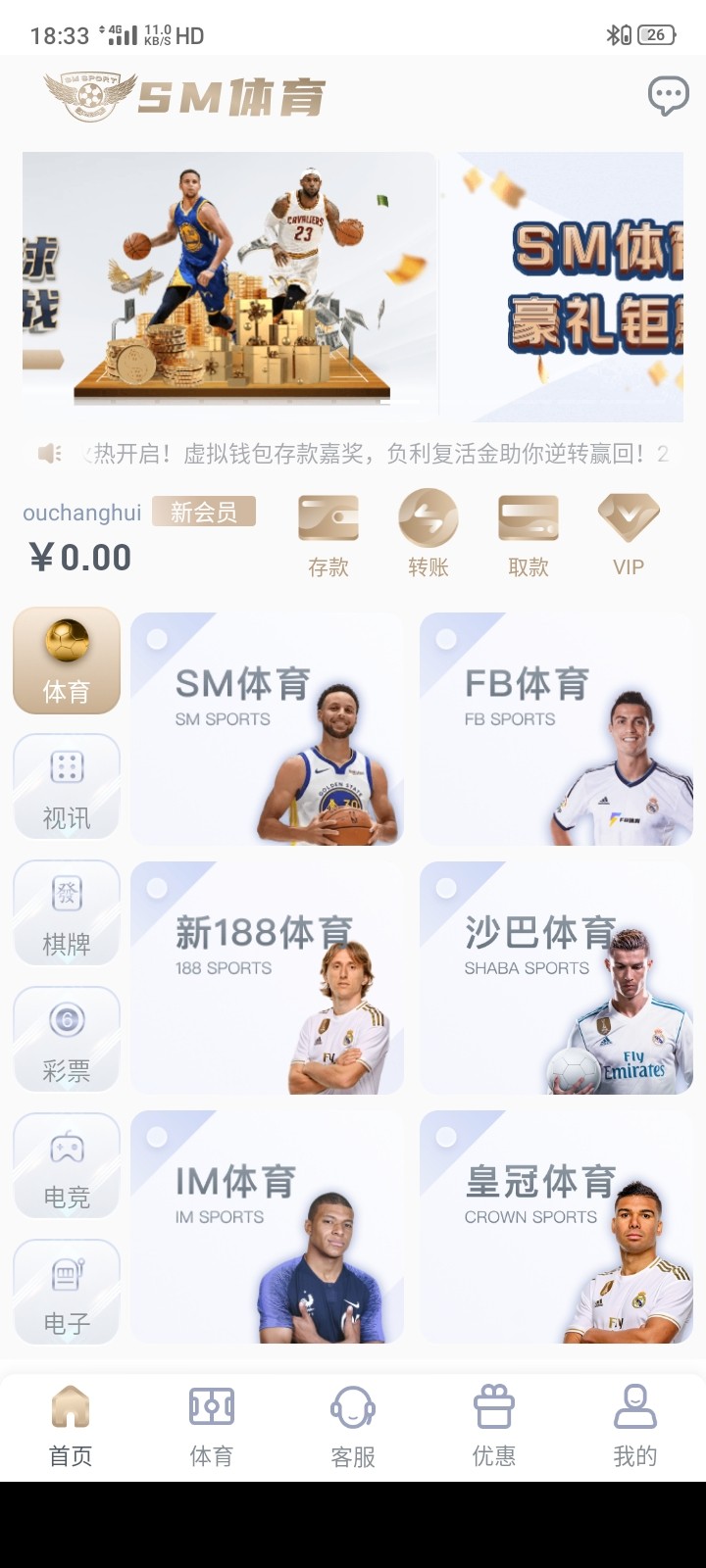Switch to 电竞 esports category

67,1165
